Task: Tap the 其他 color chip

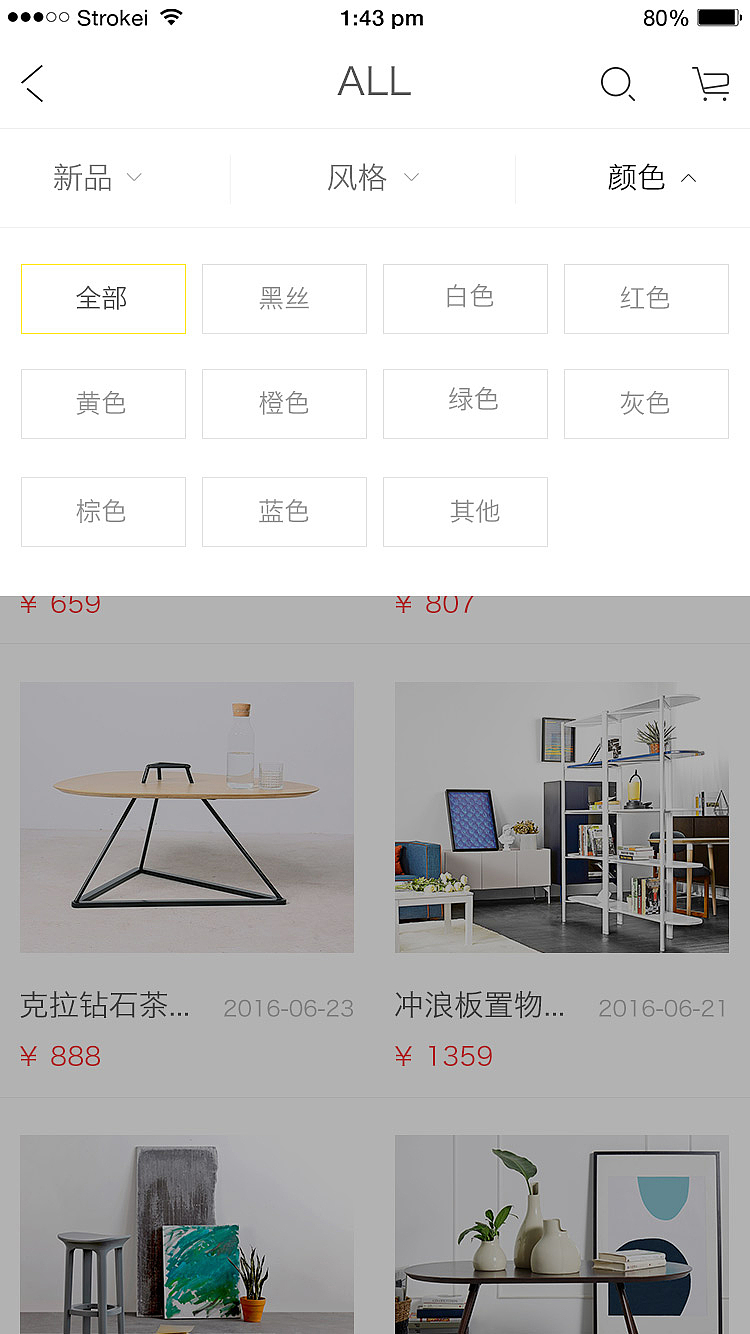Action: pyautogui.click(x=465, y=512)
